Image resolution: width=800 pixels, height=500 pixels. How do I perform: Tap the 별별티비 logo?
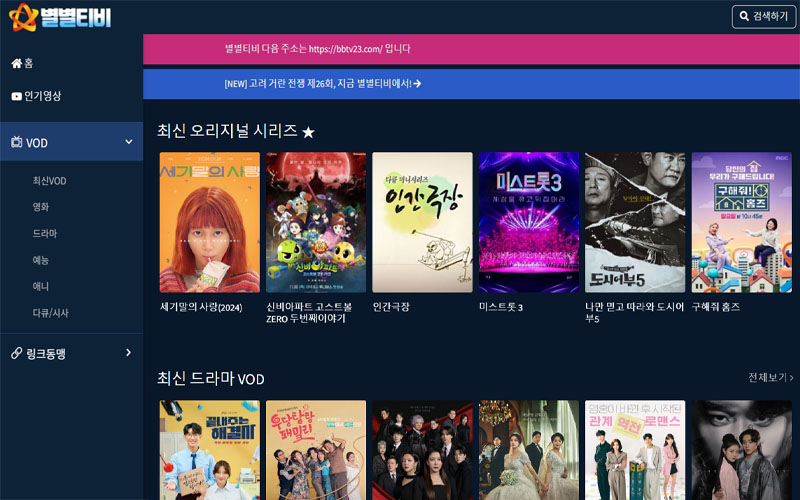(60, 17)
